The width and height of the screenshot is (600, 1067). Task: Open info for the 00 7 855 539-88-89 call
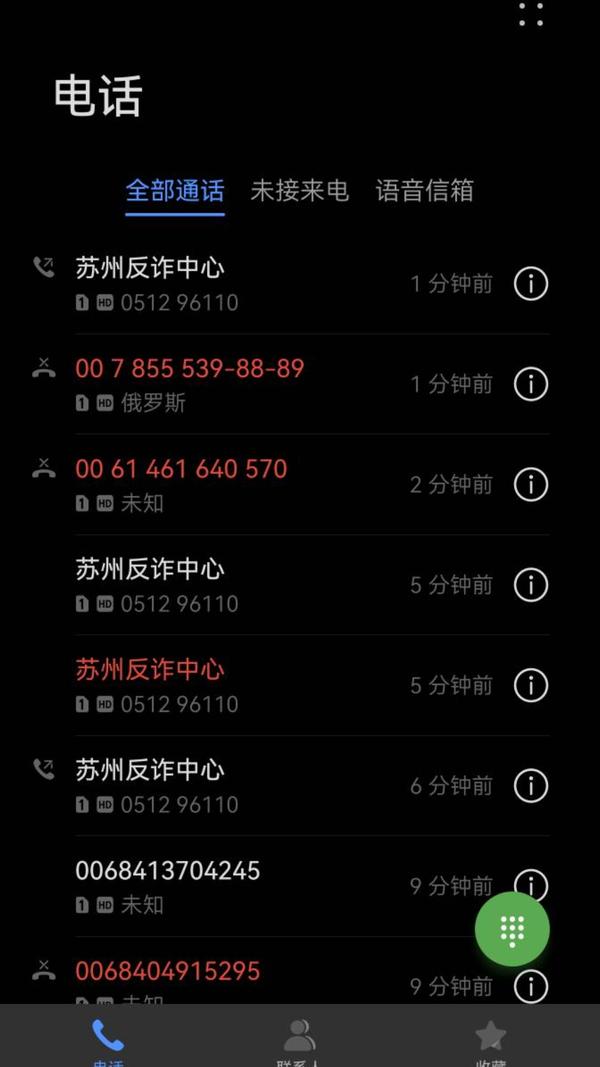click(x=531, y=384)
